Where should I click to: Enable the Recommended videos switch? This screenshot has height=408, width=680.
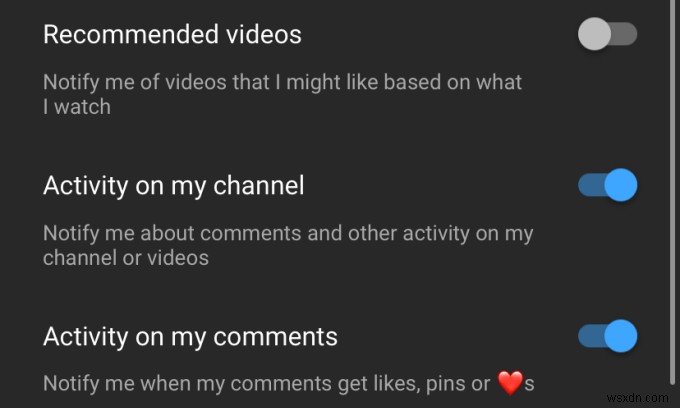coord(606,35)
